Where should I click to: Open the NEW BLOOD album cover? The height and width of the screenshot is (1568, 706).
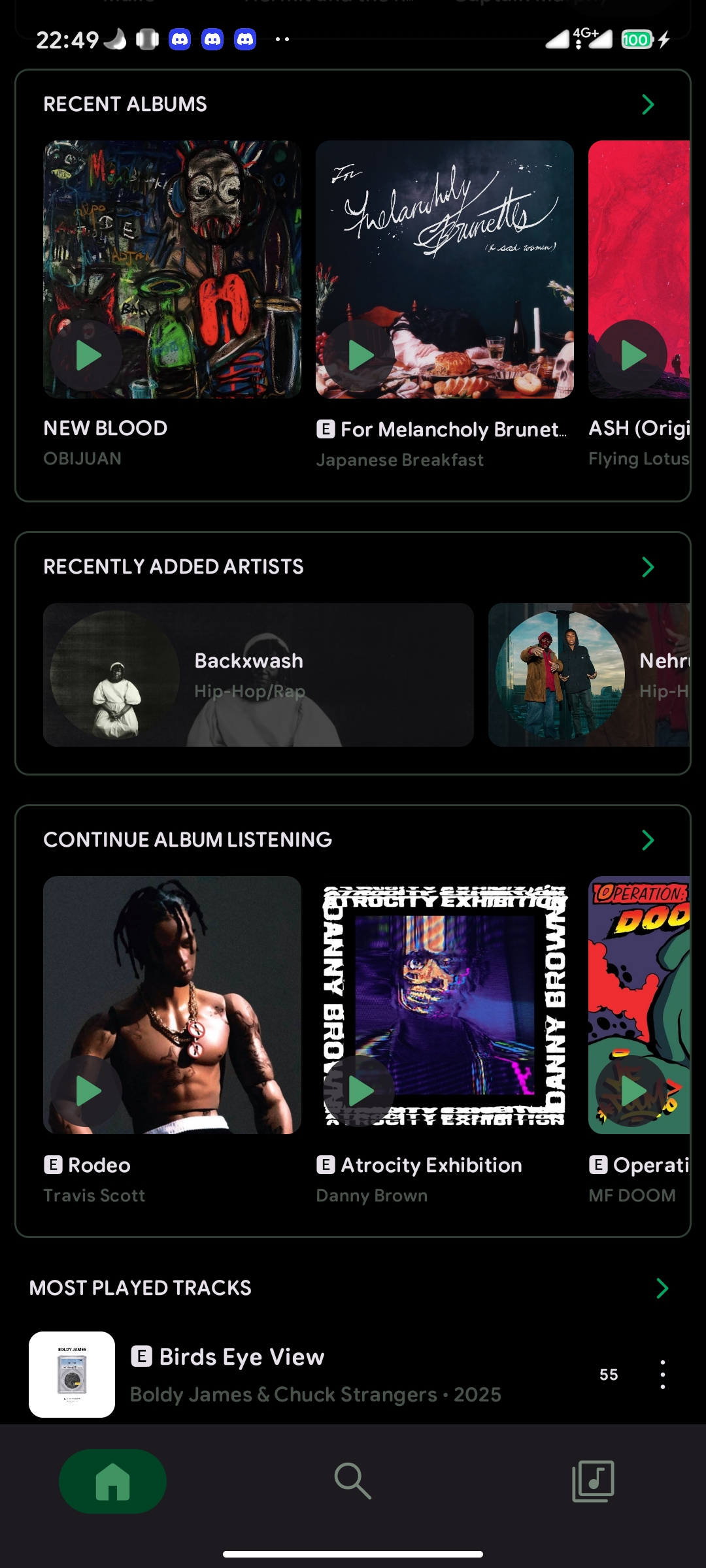pyautogui.click(x=172, y=269)
